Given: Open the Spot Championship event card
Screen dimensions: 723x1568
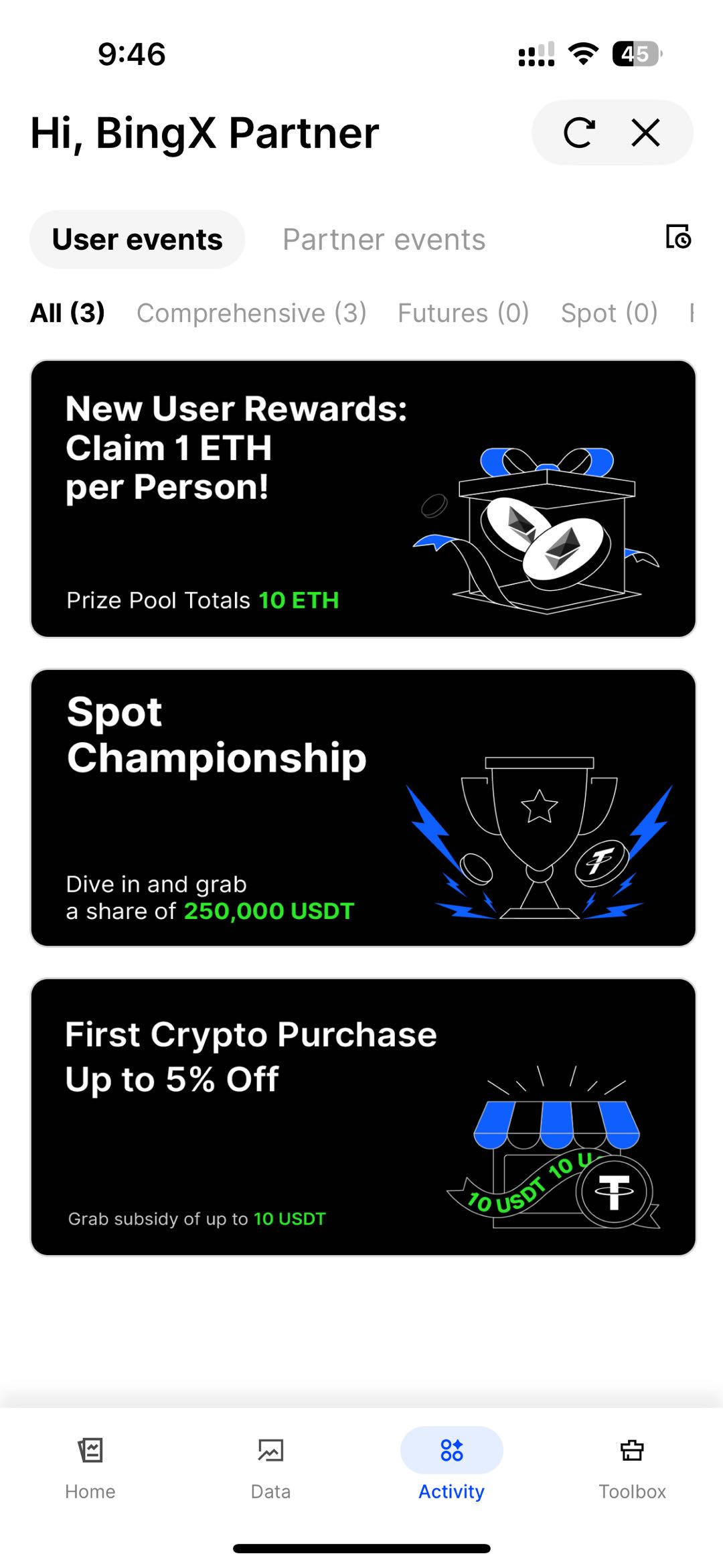Looking at the screenshot, I should 363,808.
